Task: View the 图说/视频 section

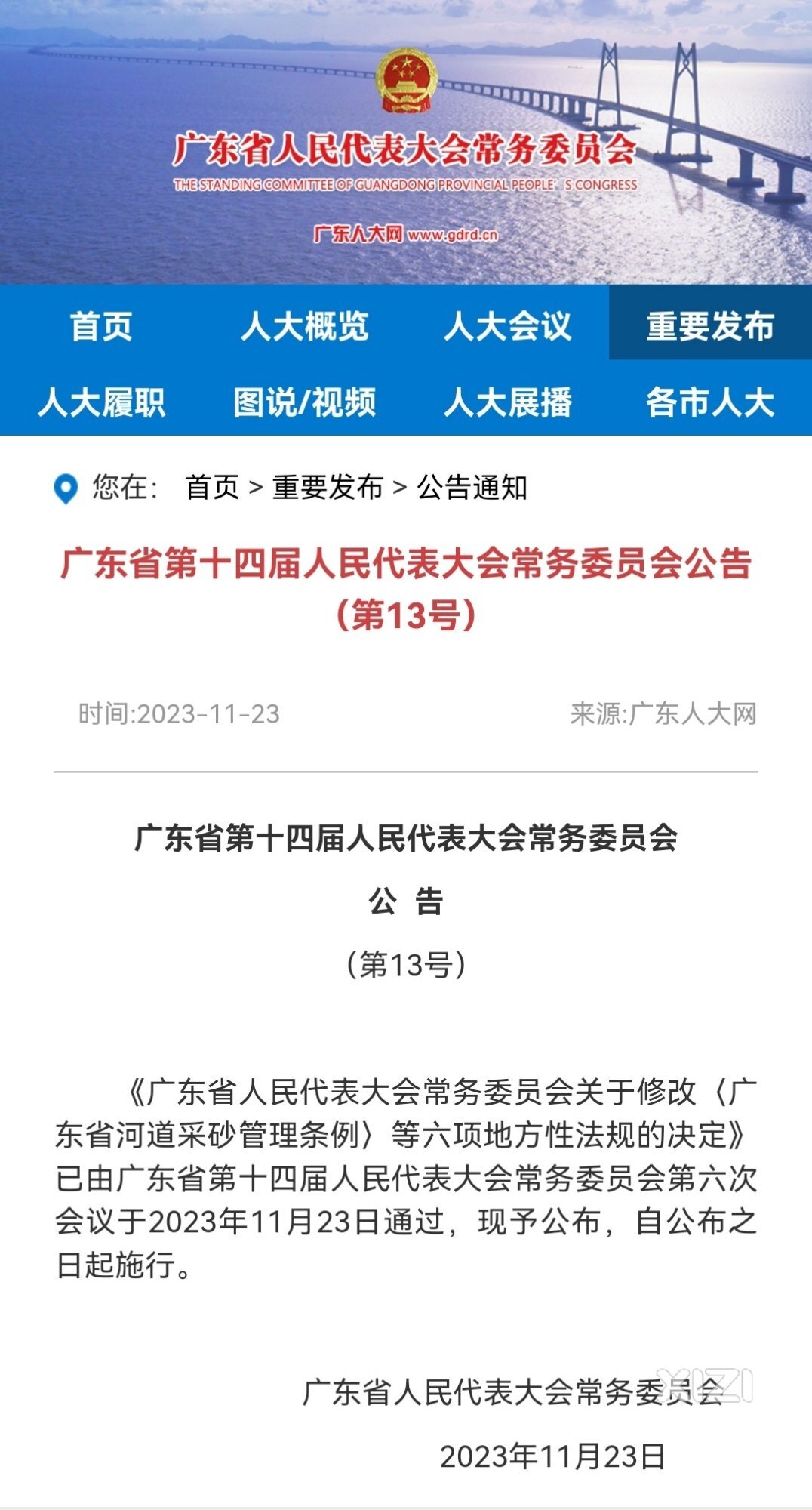Action: (304, 402)
